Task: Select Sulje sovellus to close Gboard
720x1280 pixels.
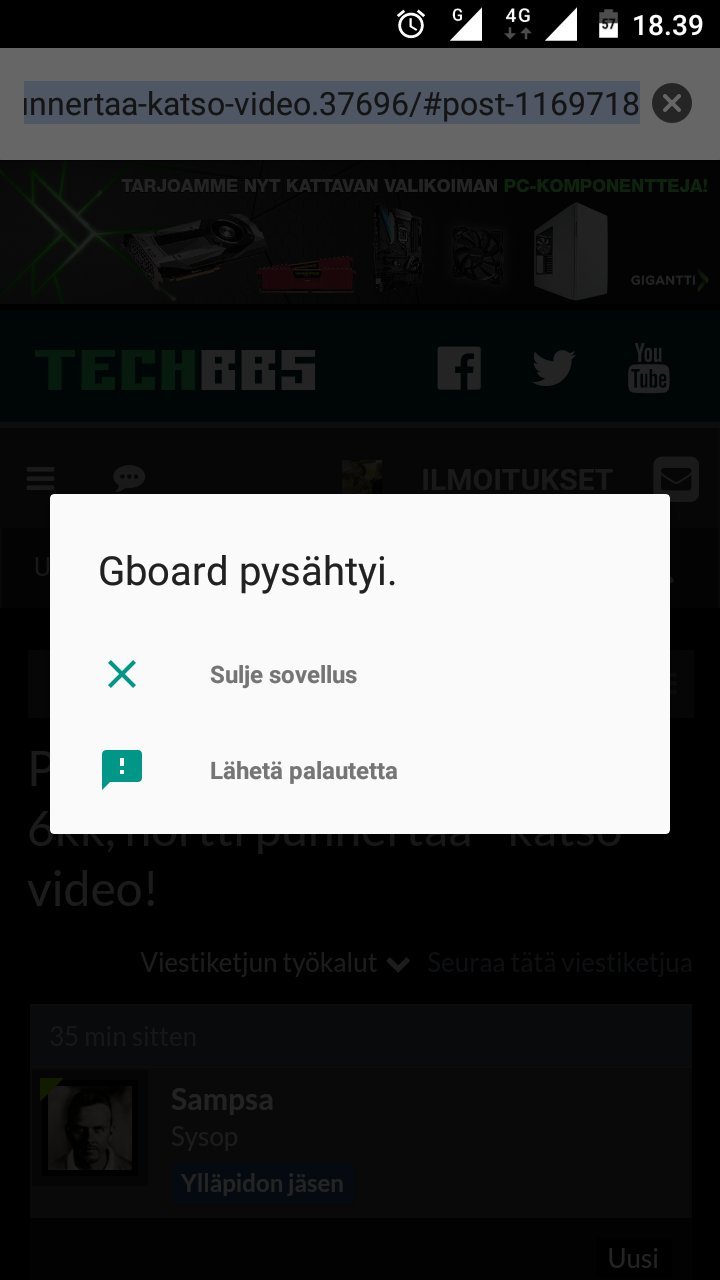Action: coord(360,675)
